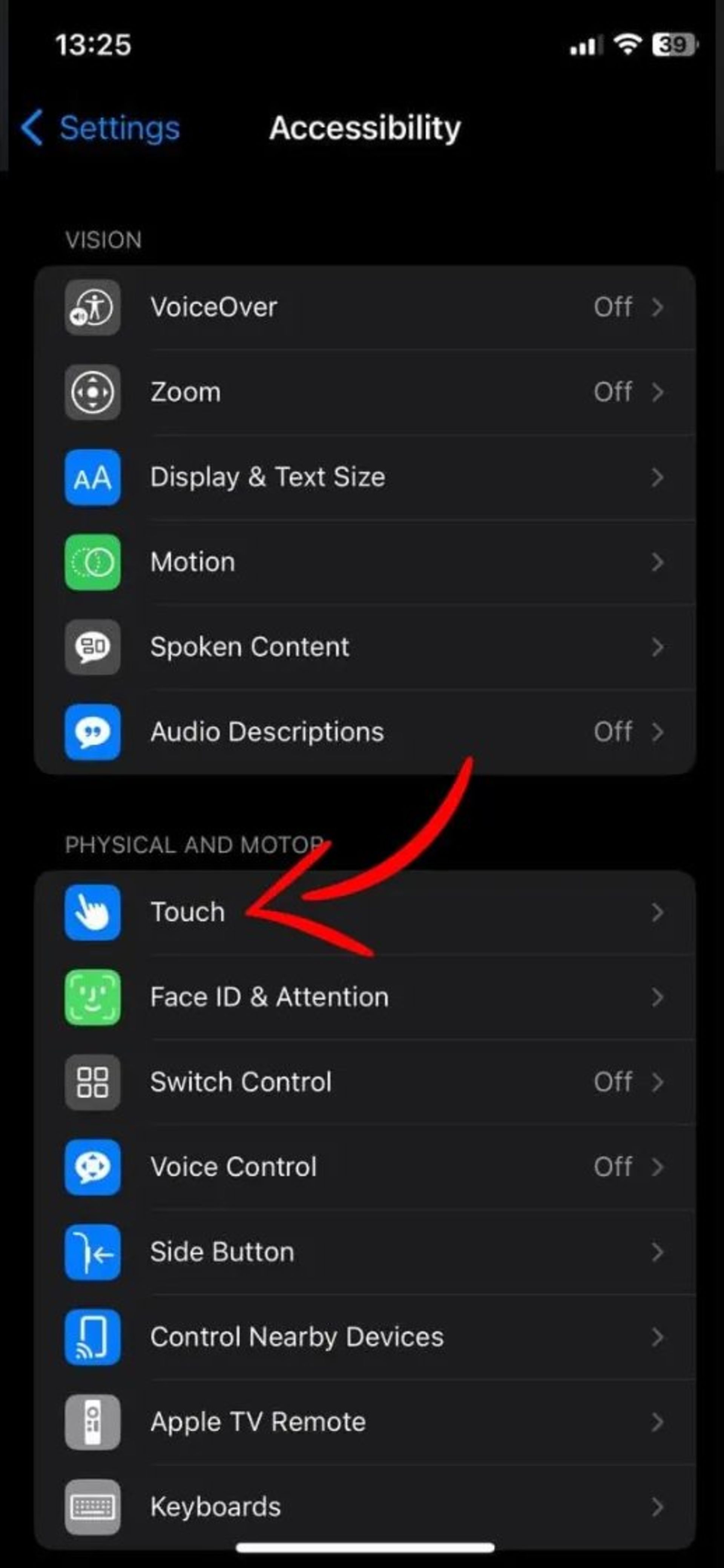724x1568 pixels.
Task: Open Side Button settings
Action: [x=364, y=1252]
